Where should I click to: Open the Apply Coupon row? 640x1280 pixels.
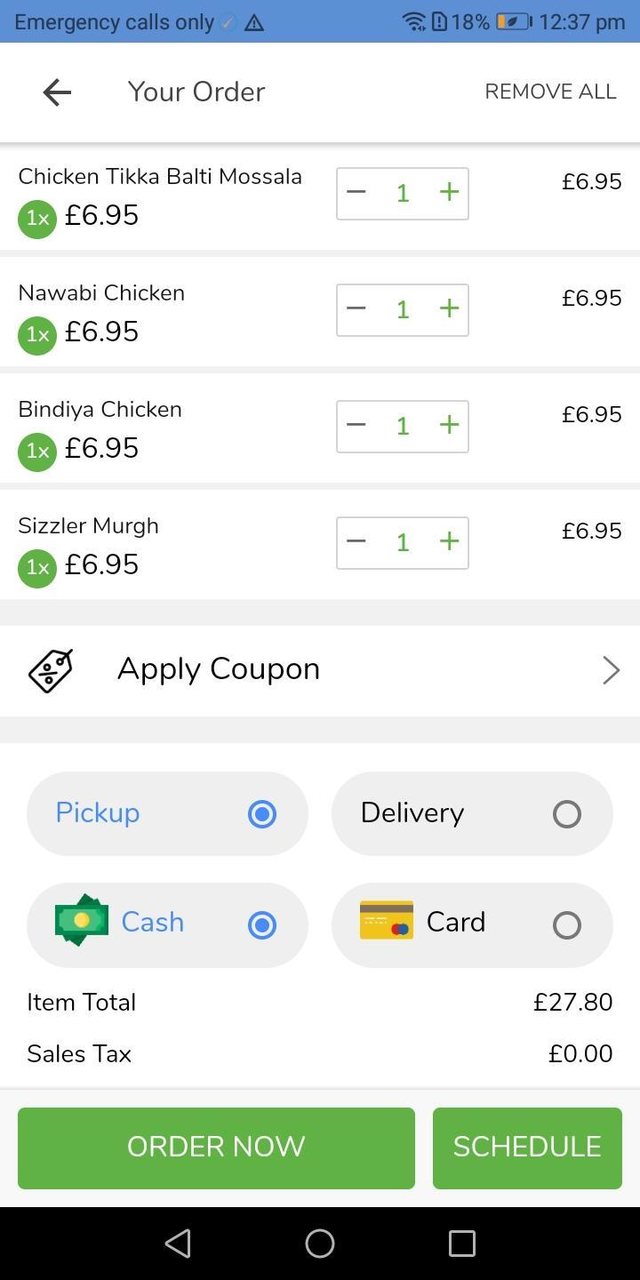320,670
